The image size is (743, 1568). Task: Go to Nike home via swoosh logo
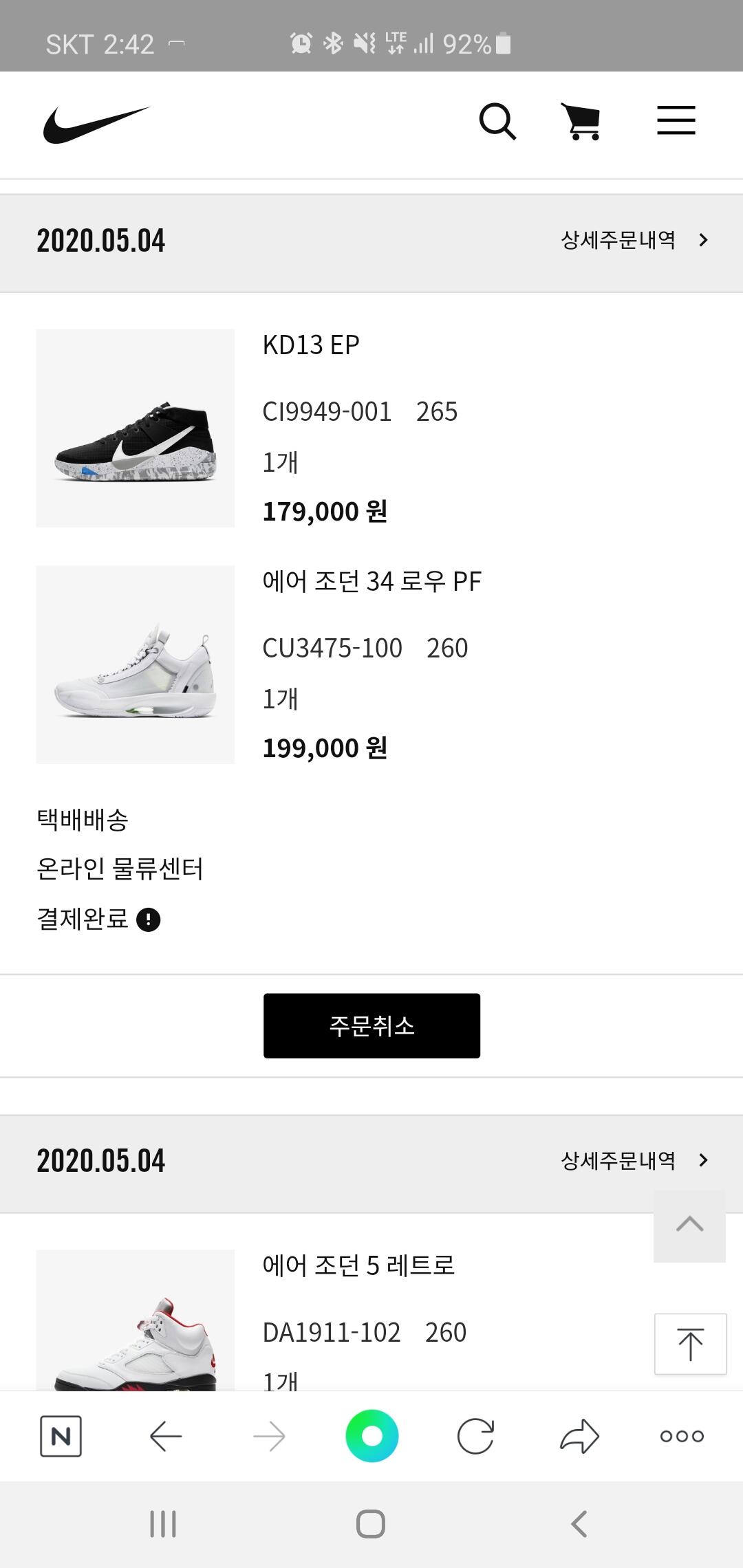tap(96, 124)
